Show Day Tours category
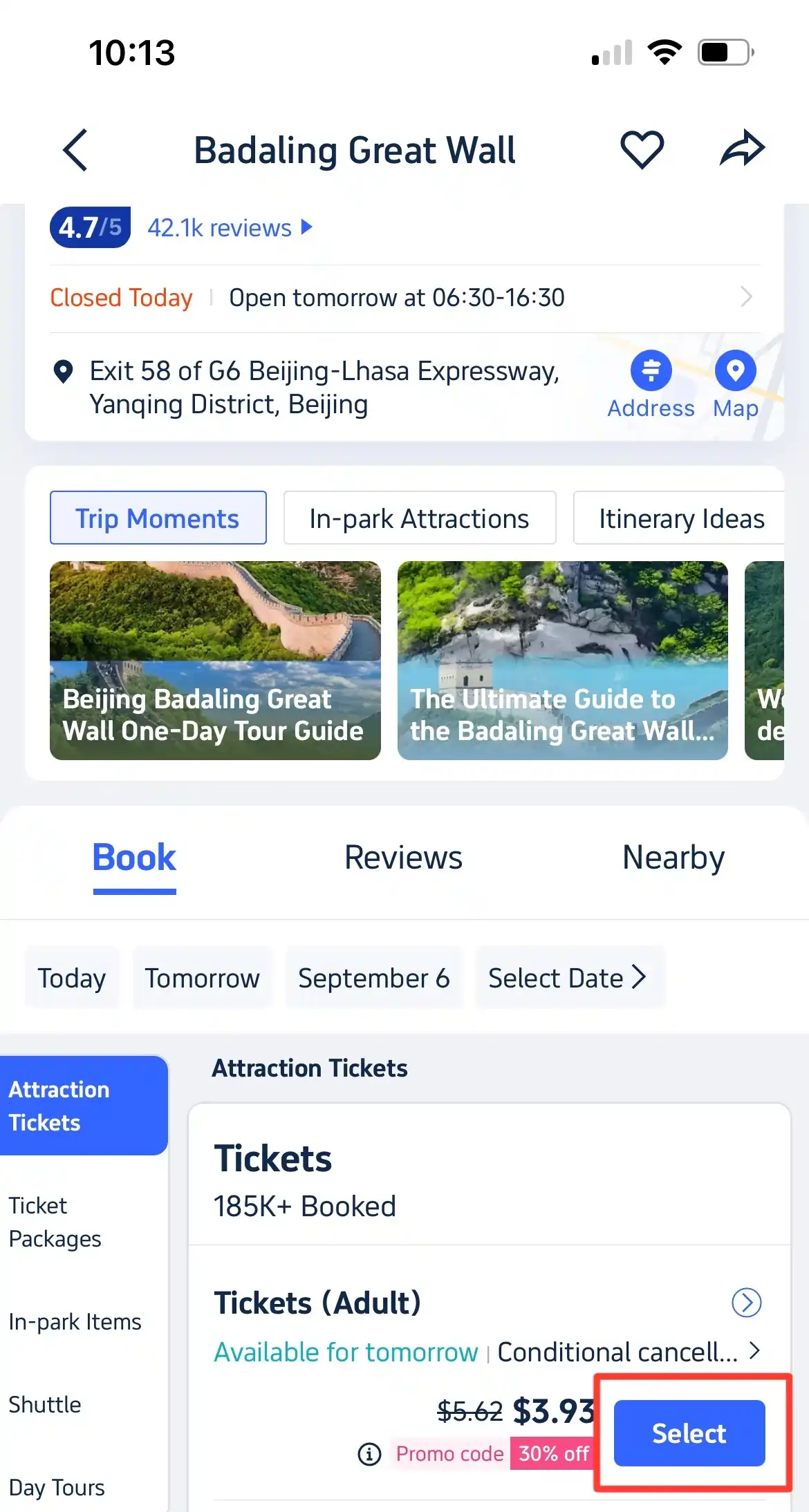809x1512 pixels. point(57,1487)
